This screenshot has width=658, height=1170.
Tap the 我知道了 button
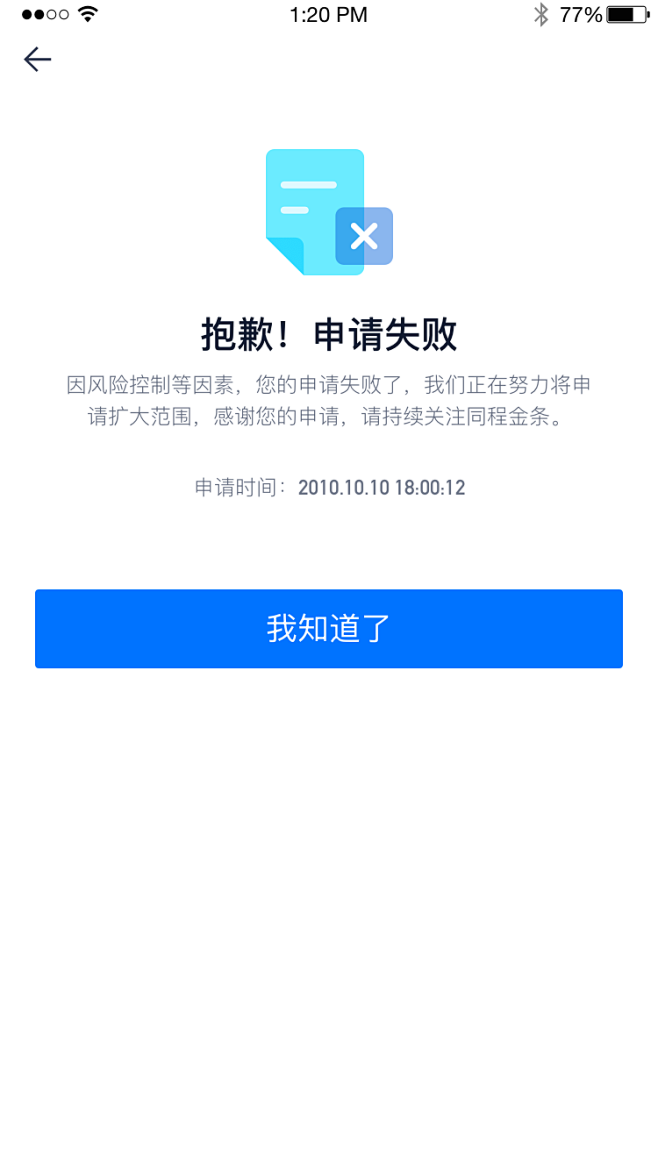point(329,628)
